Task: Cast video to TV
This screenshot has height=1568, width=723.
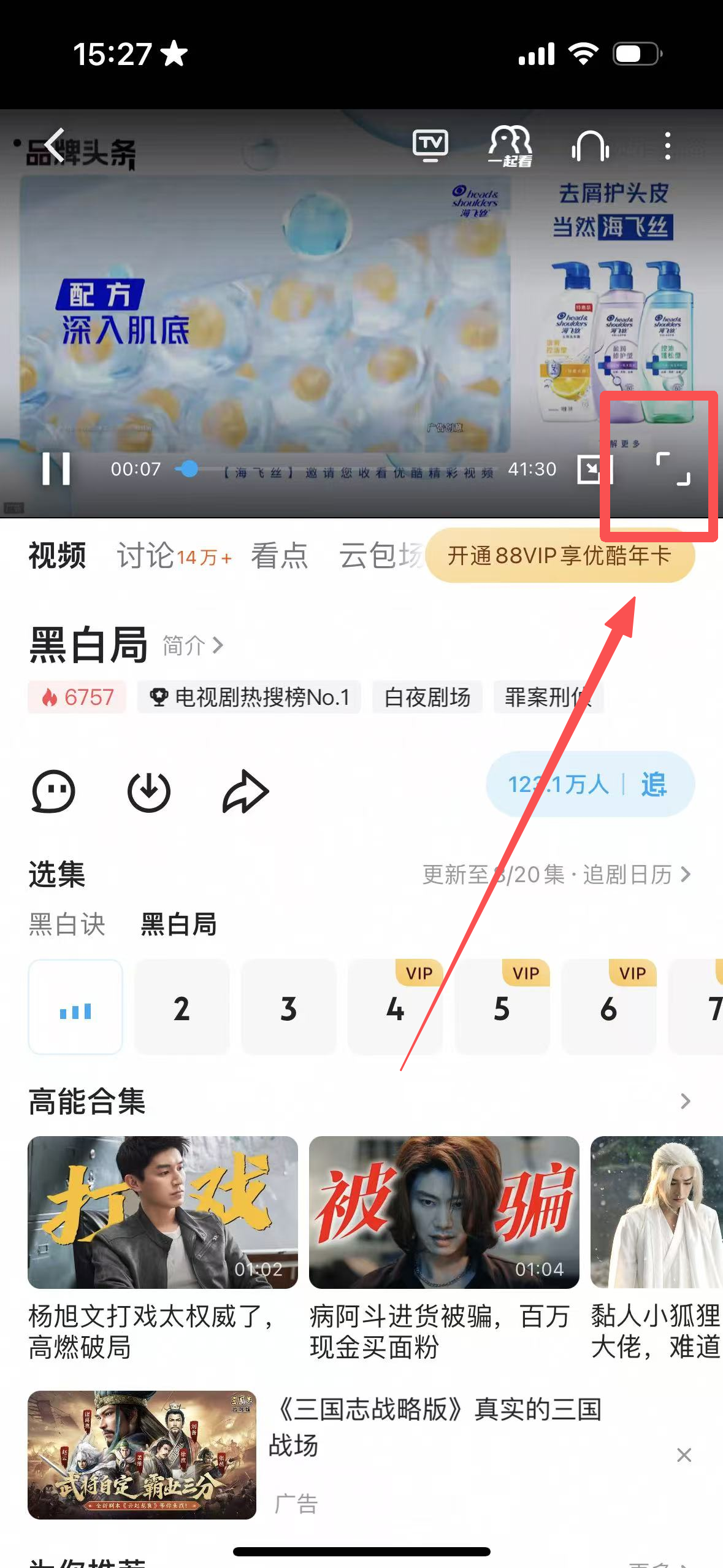Action: coord(430,146)
